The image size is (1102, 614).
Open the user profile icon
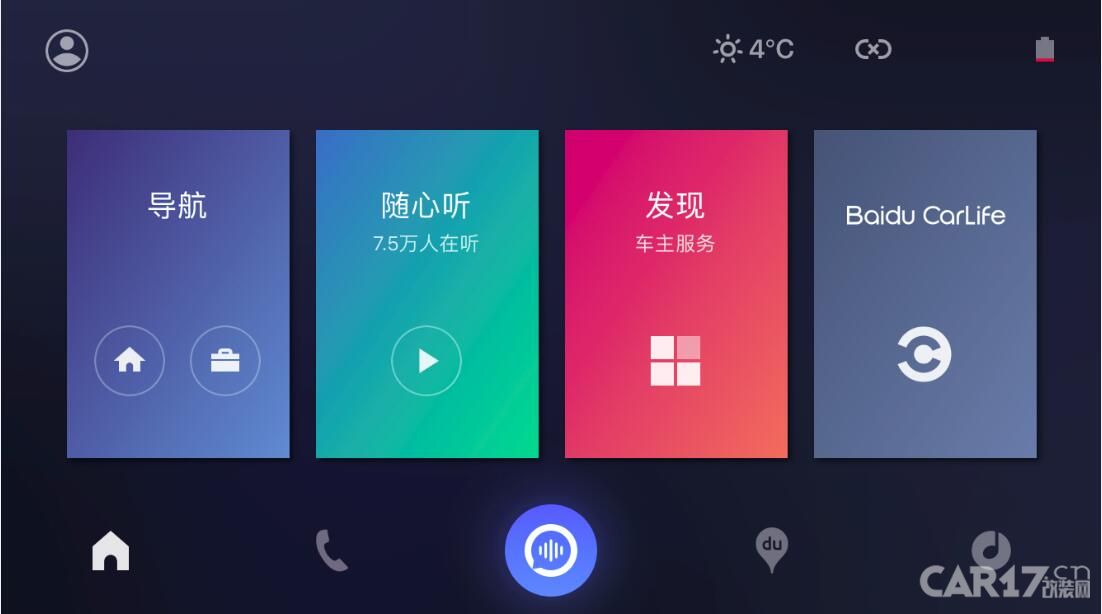click(x=67, y=50)
